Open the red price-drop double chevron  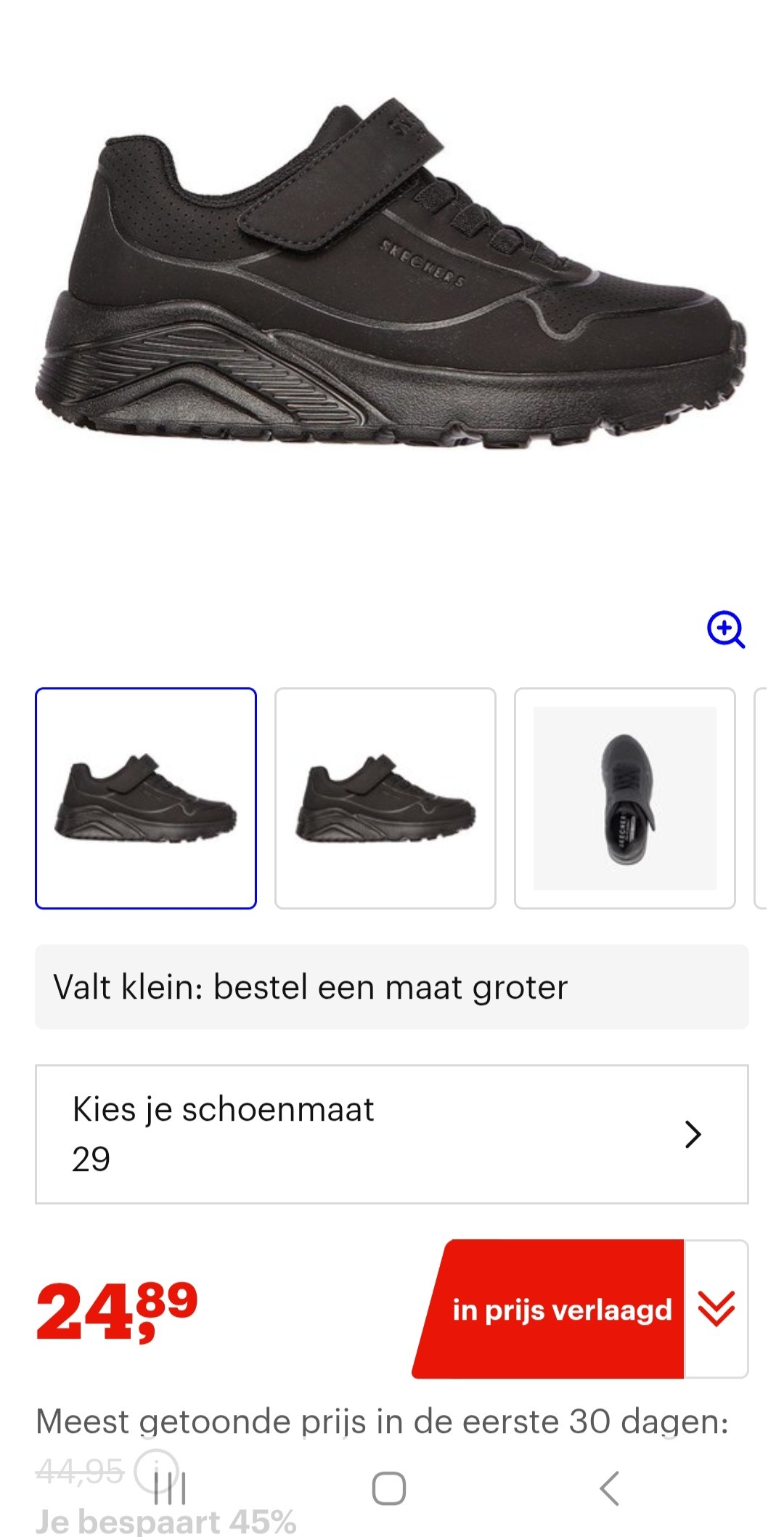[x=717, y=1310]
